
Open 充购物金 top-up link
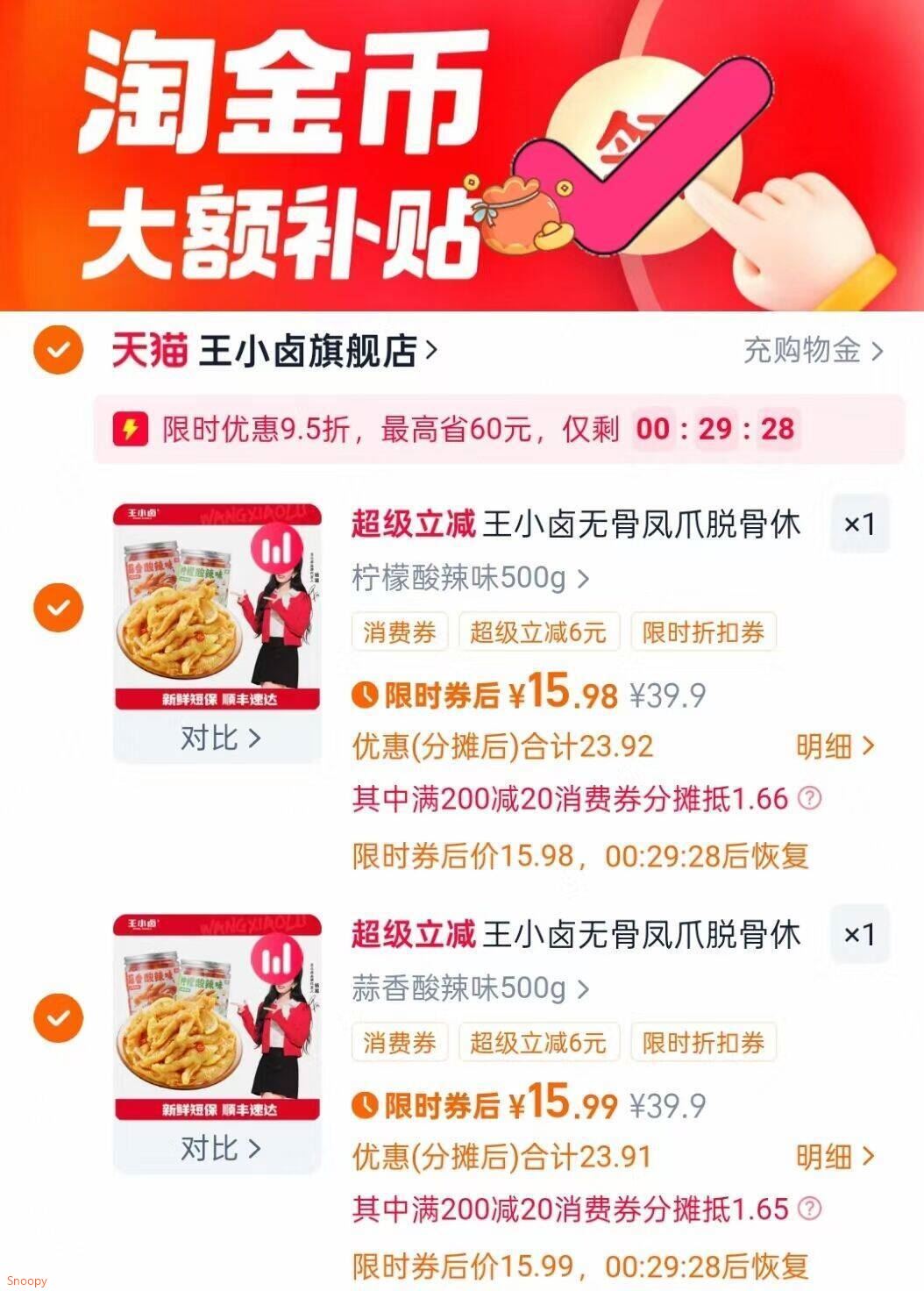tap(812, 351)
